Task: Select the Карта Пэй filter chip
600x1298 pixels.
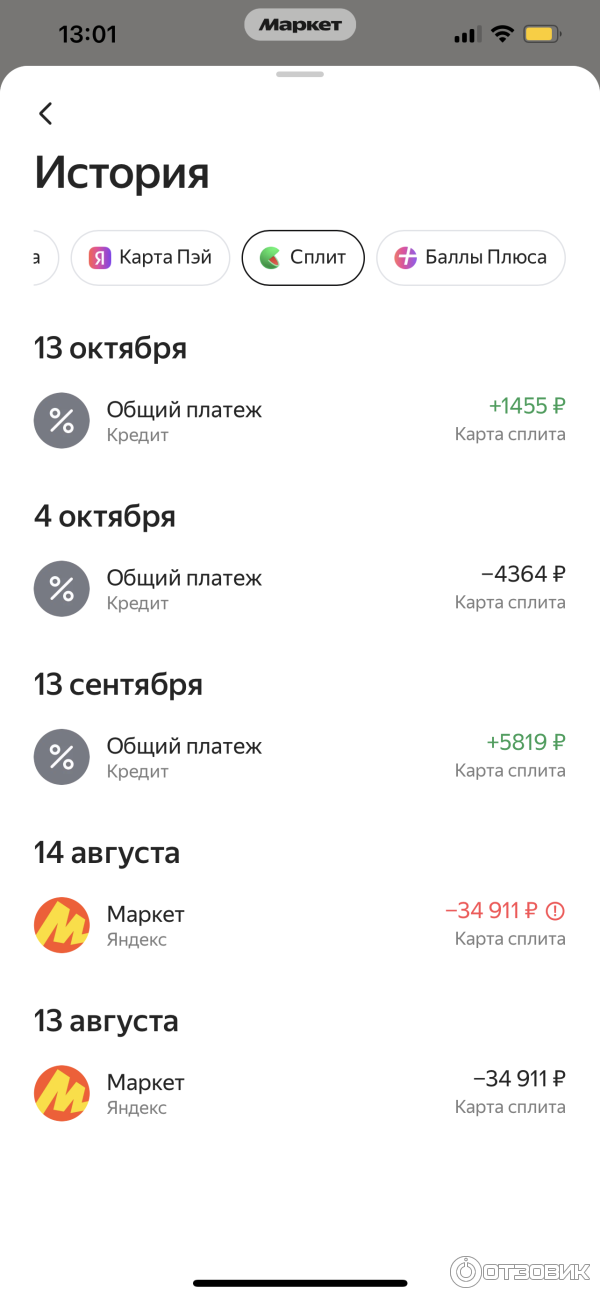Action: 150,258
